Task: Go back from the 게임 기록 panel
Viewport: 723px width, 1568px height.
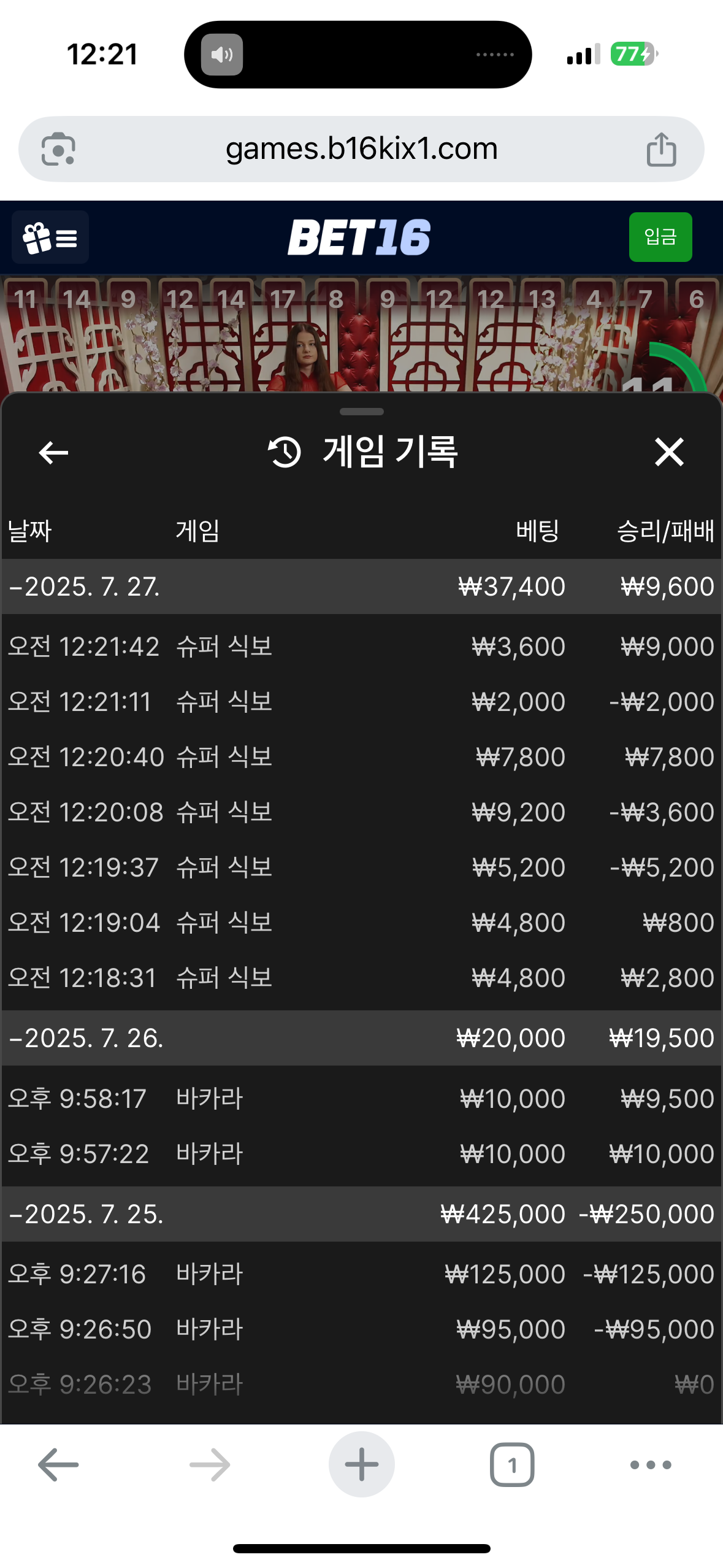Action: click(x=53, y=453)
